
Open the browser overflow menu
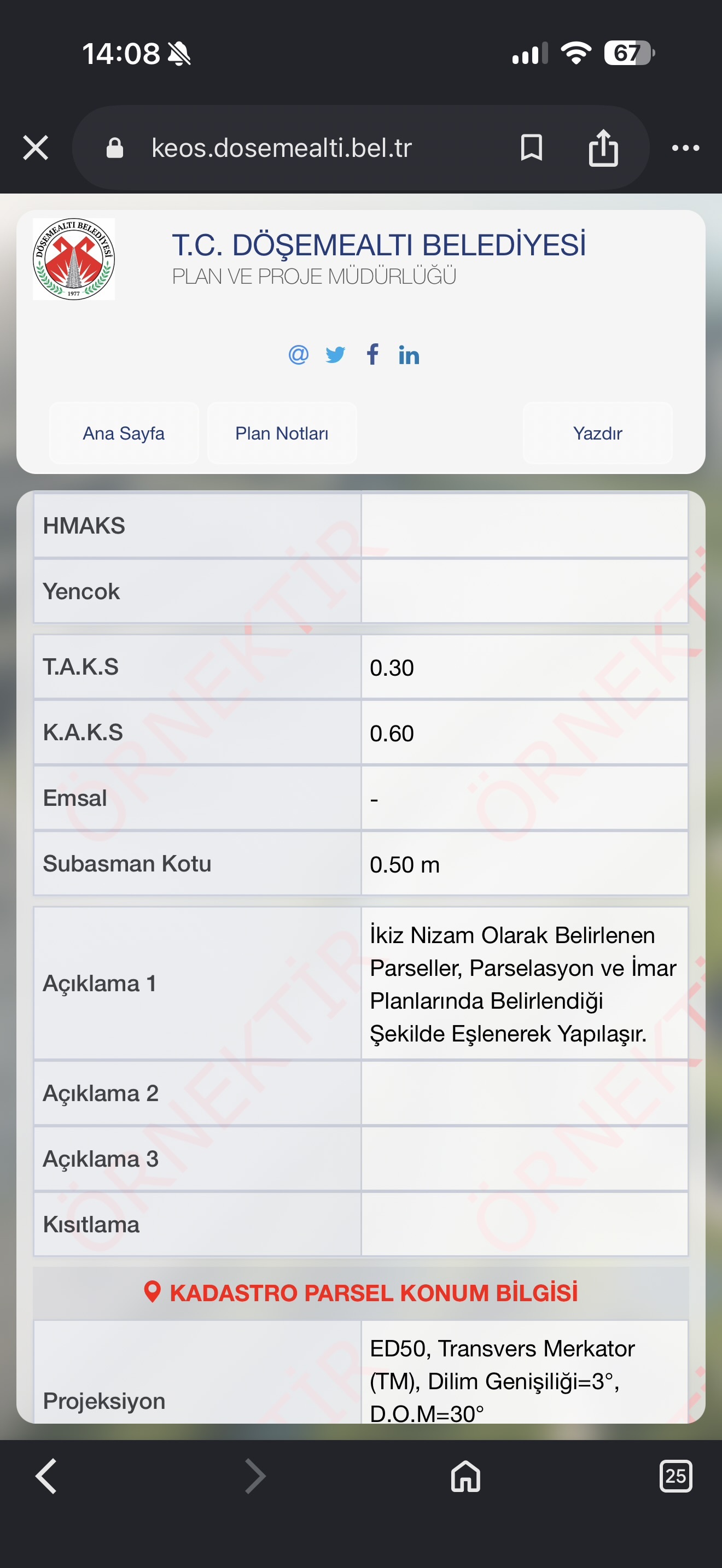tap(685, 148)
